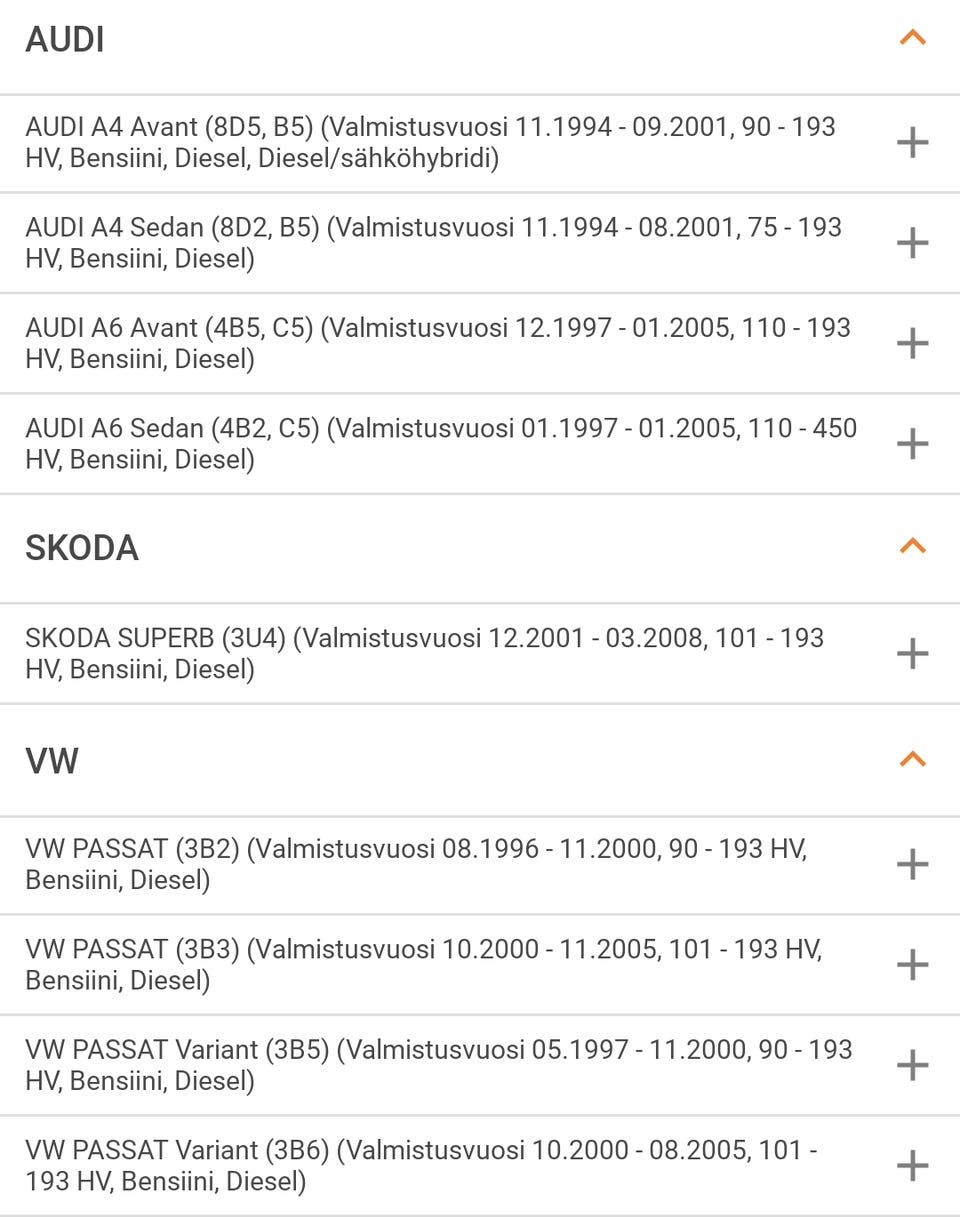960x1218 pixels.
Task: Expand AUDI A4 Avant (8D5, B5) details
Action: click(x=912, y=143)
